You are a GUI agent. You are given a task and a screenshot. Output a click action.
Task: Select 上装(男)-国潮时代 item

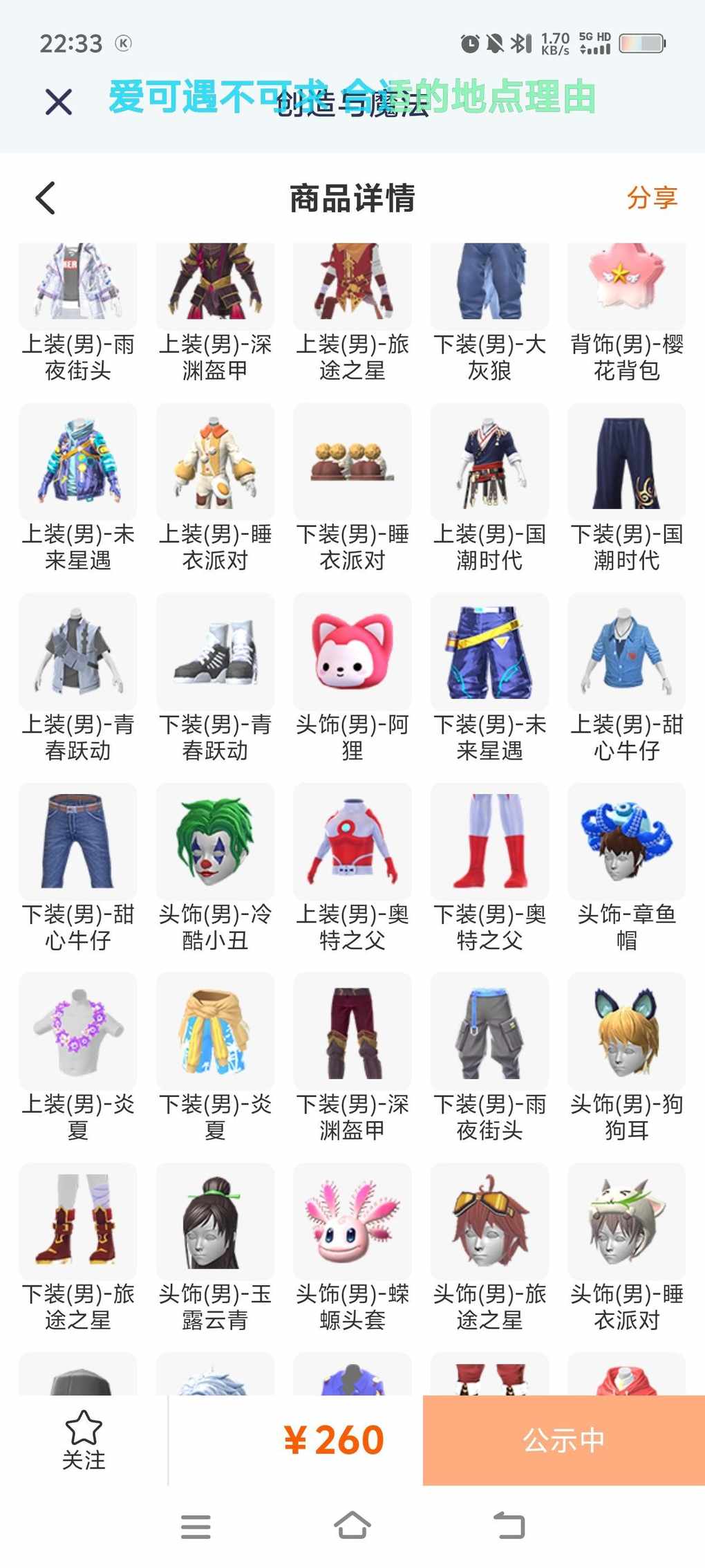[x=489, y=462]
